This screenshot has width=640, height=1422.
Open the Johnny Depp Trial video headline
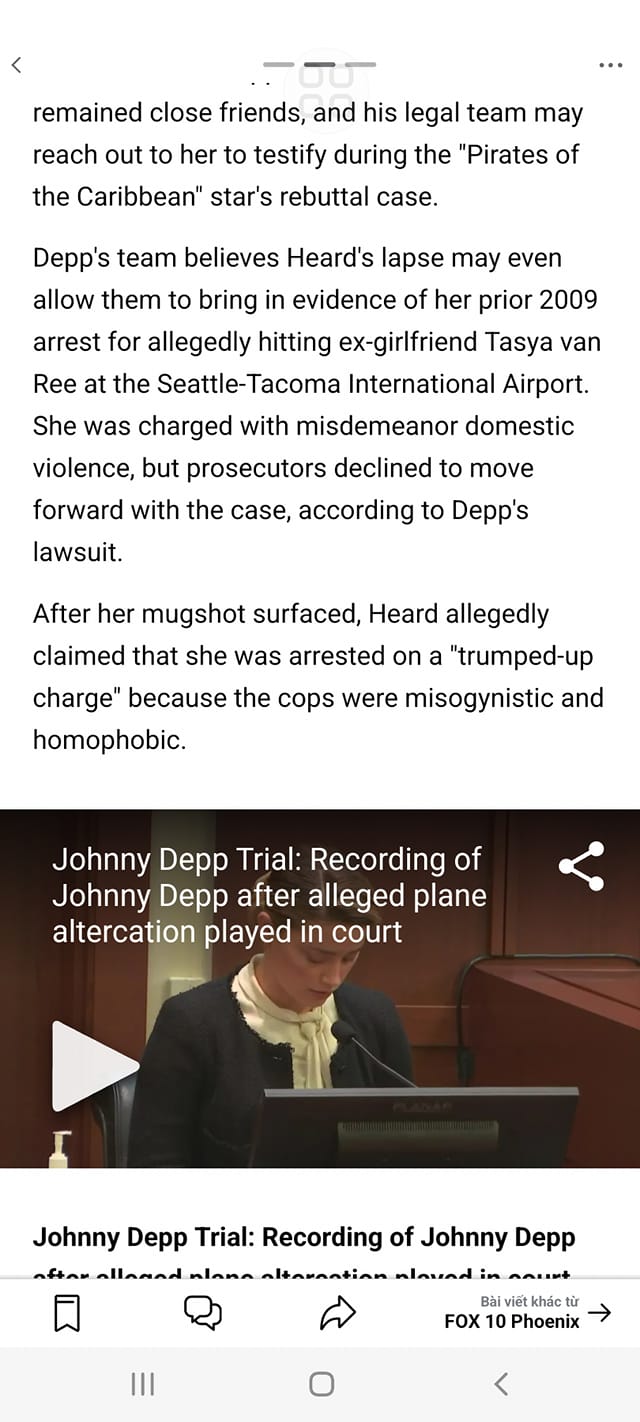point(304,1238)
